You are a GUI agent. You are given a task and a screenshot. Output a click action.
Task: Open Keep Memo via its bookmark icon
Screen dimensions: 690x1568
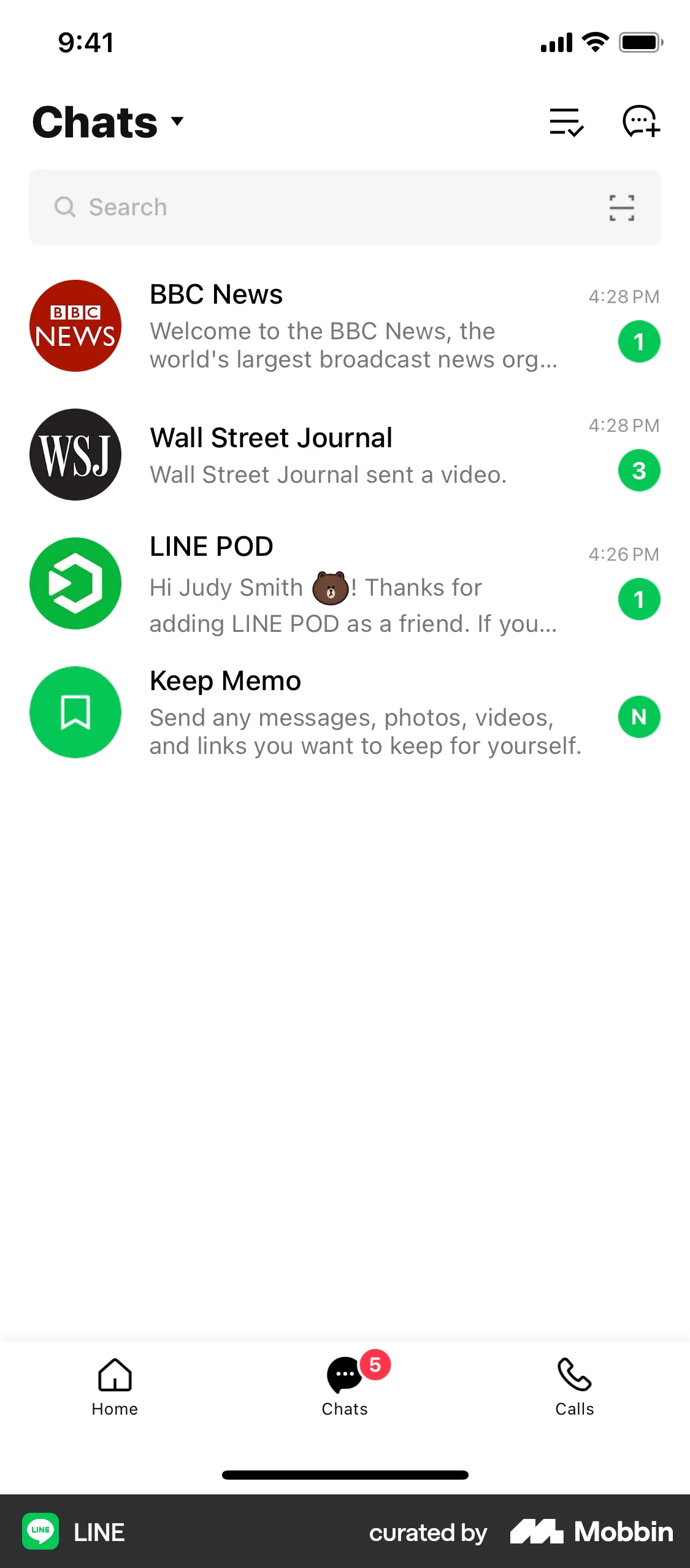click(x=75, y=712)
